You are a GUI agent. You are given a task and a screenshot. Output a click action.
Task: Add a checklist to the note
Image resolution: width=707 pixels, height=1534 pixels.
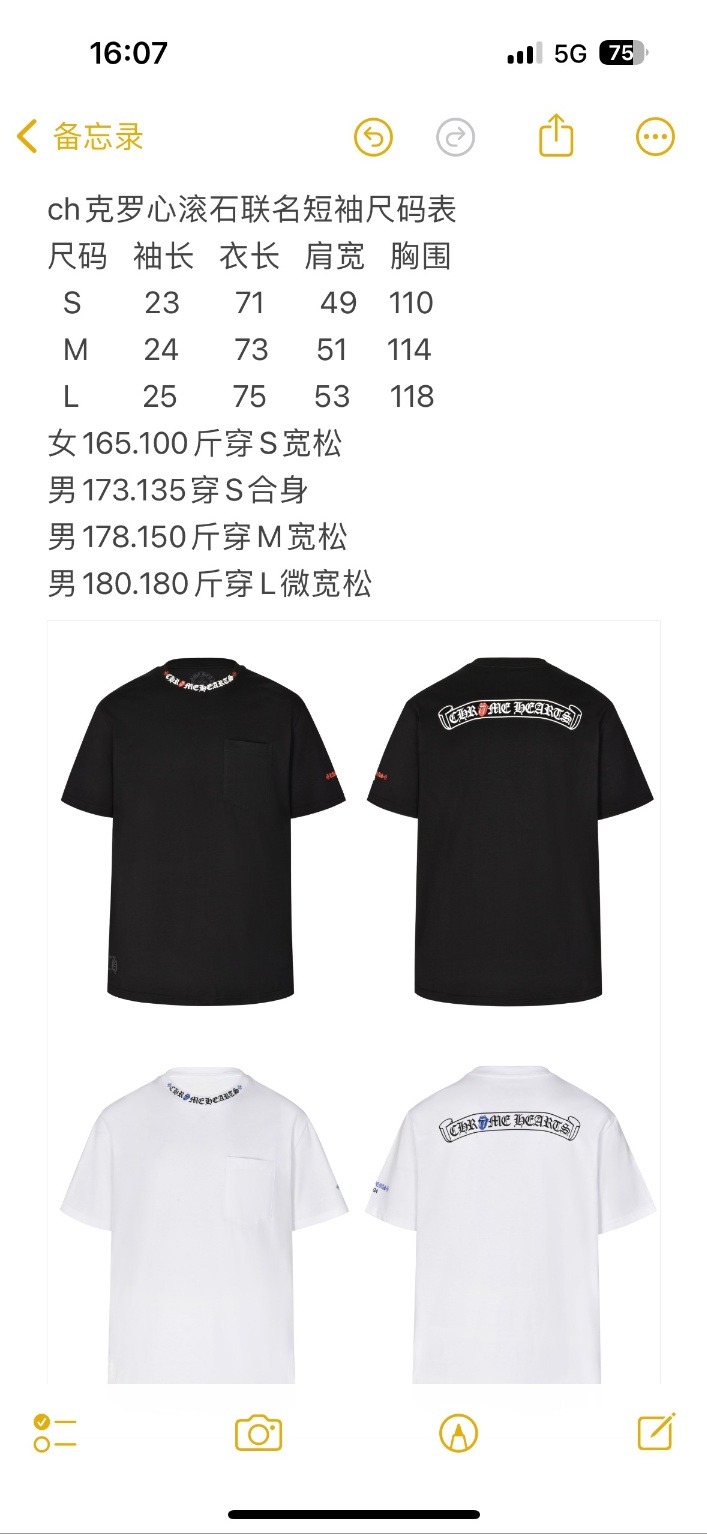point(55,1433)
